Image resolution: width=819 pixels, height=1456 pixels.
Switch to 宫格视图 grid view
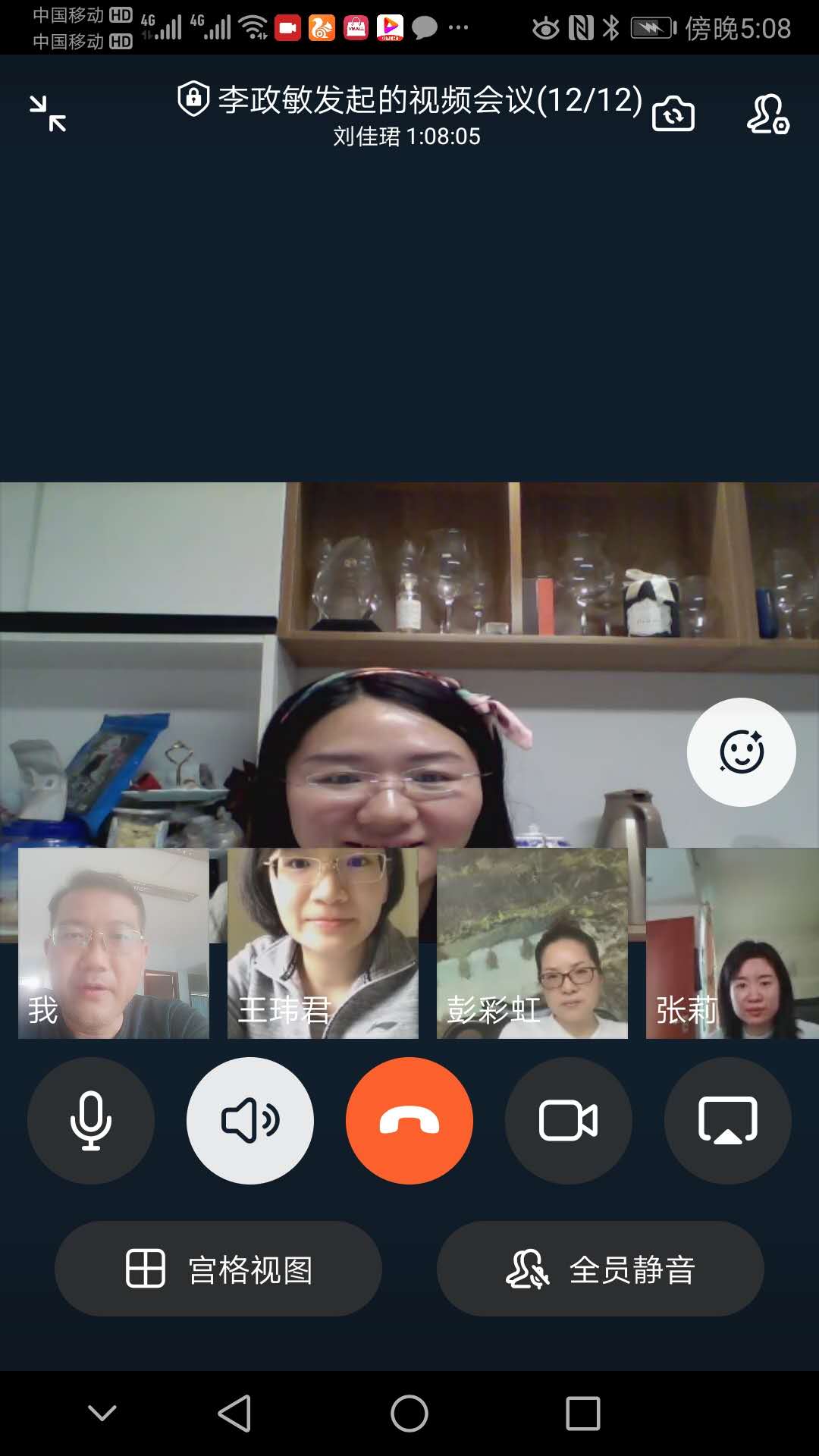click(x=218, y=1269)
